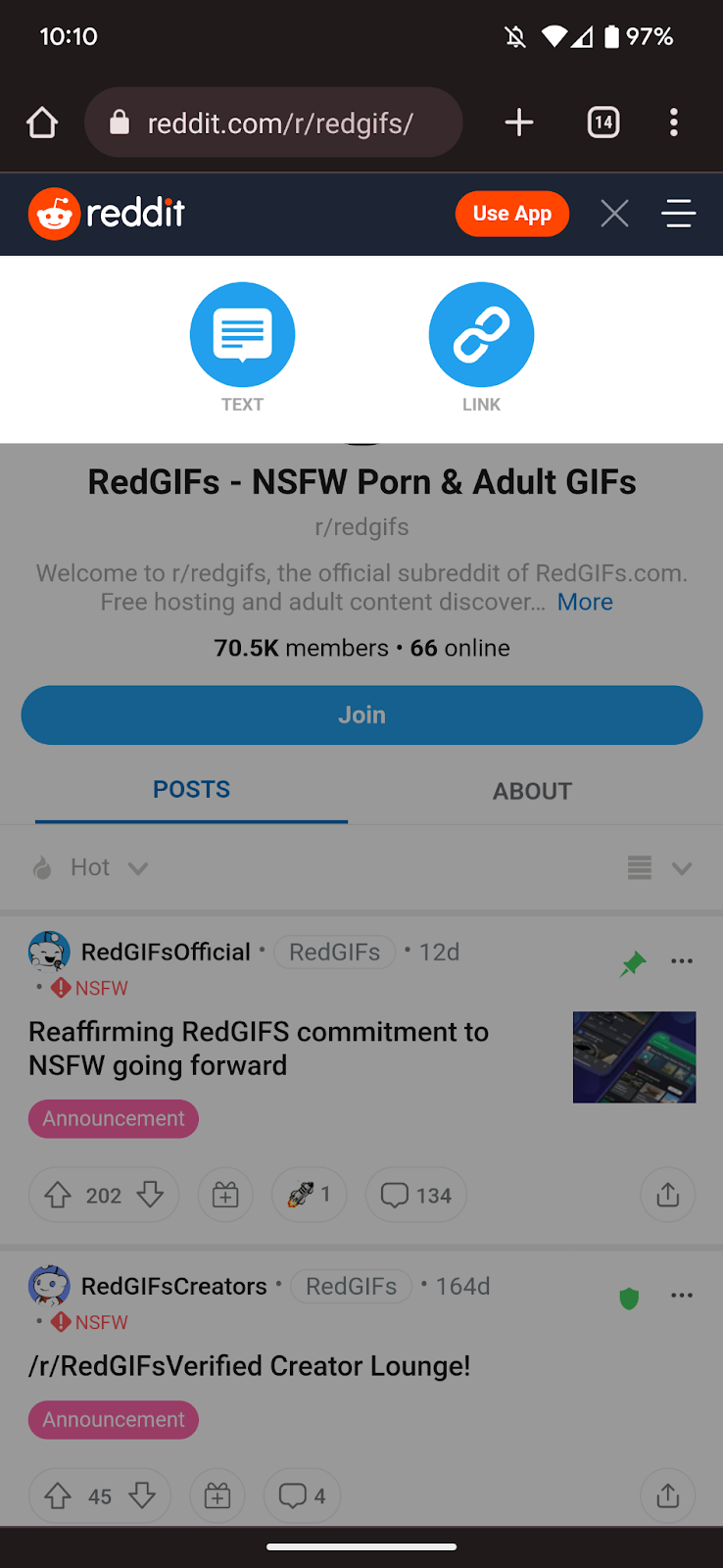Open comments on the 134-comment post
The height and width of the screenshot is (1568, 723).
pyautogui.click(x=416, y=1195)
